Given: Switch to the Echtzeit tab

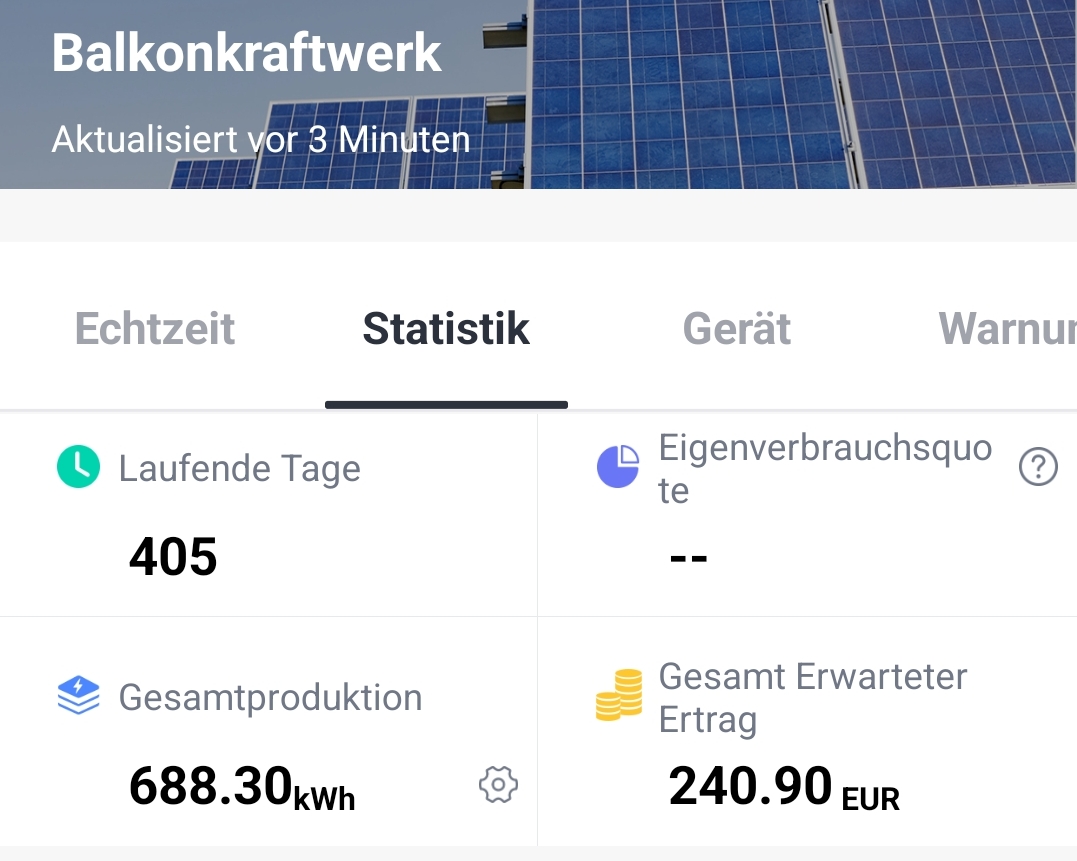Looking at the screenshot, I should click(x=155, y=329).
